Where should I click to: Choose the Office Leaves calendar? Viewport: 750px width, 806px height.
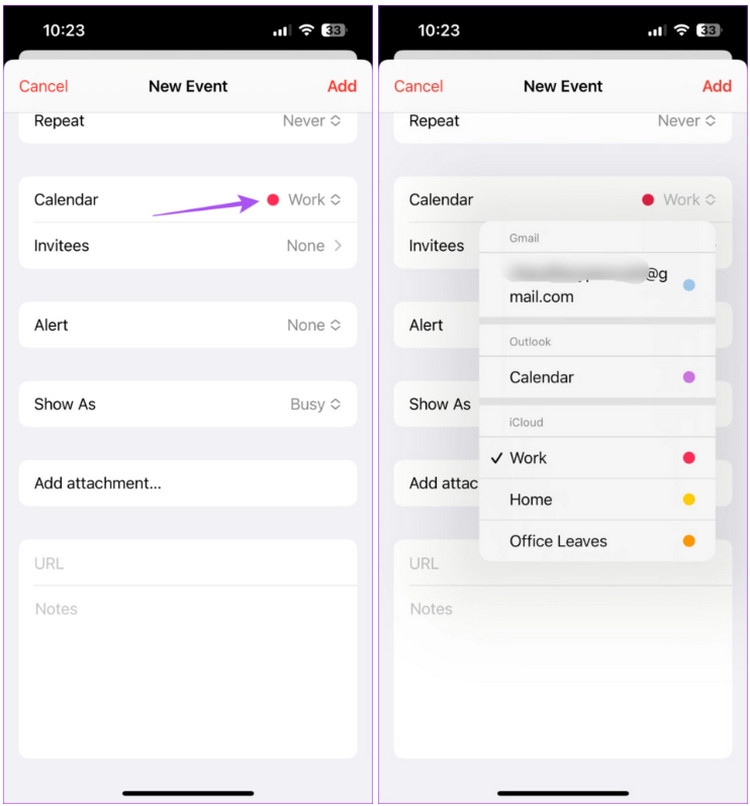[596, 541]
